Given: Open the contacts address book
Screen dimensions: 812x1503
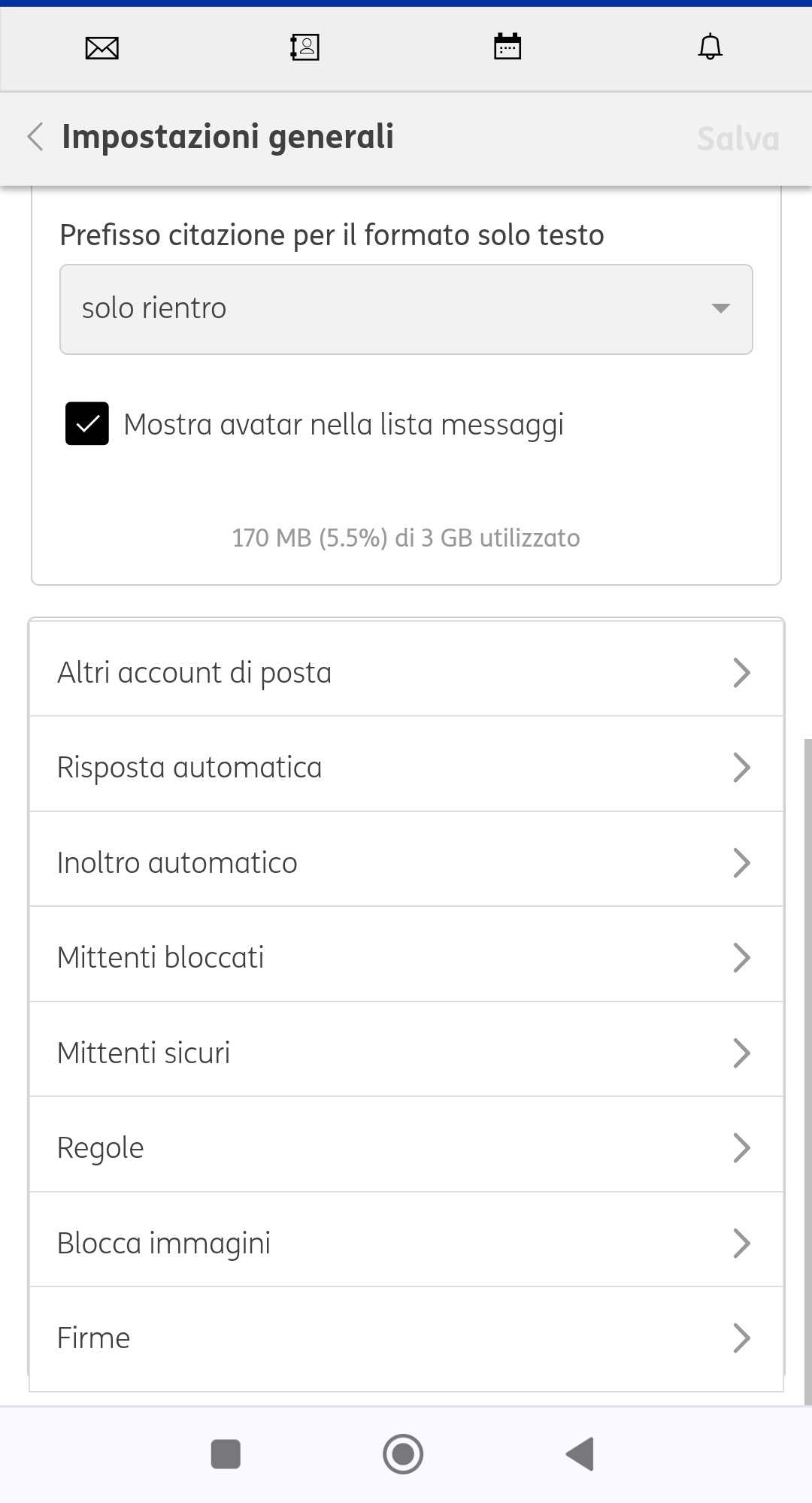Looking at the screenshot, I should (304, 47).
